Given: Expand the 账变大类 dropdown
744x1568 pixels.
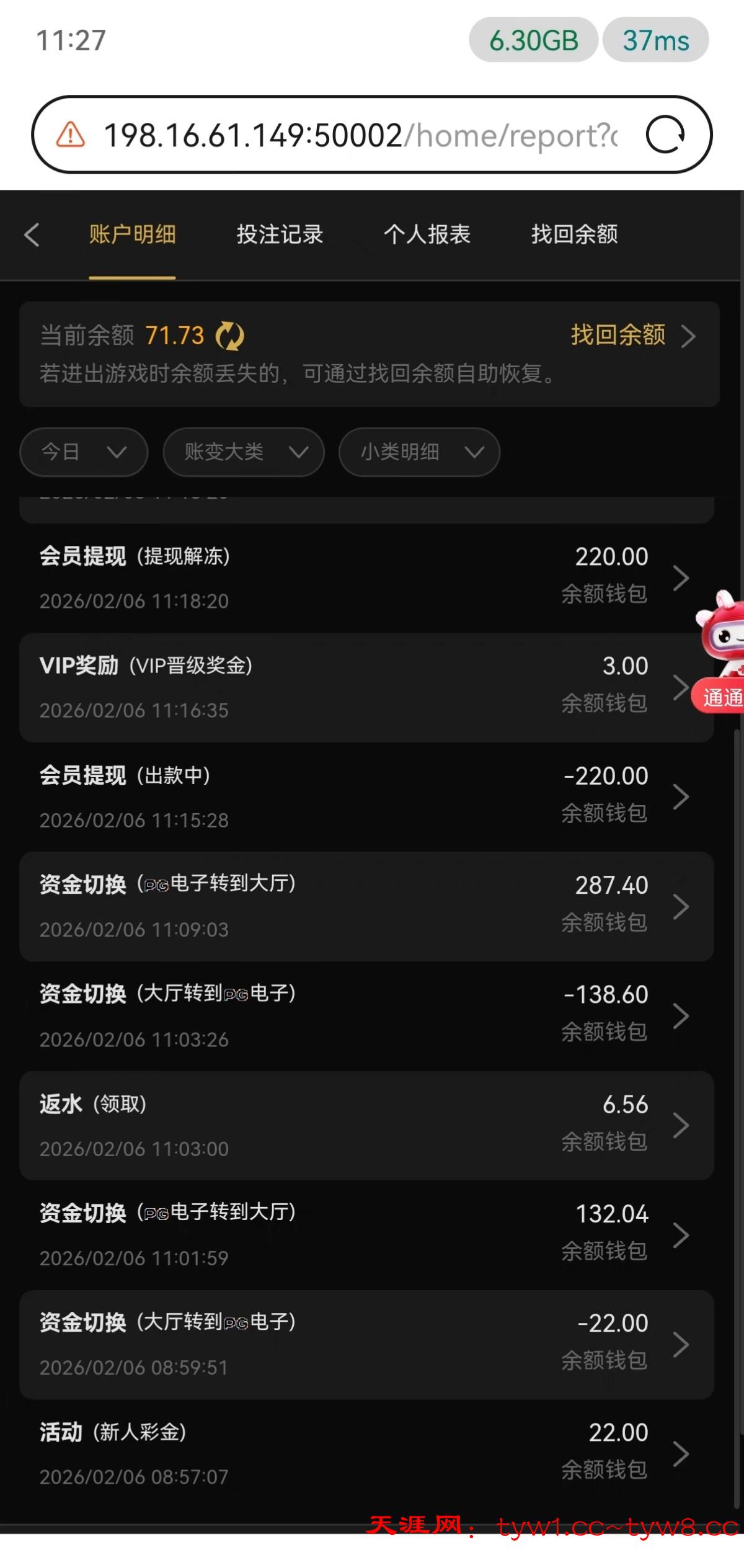Looking at the screenshot, I should click(244, 452).
